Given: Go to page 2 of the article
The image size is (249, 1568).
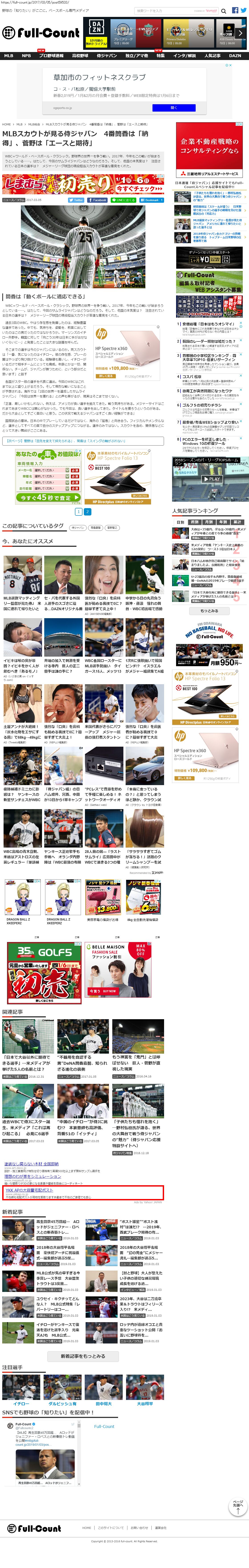Looking at the screenshot, I should pos(87,512).
